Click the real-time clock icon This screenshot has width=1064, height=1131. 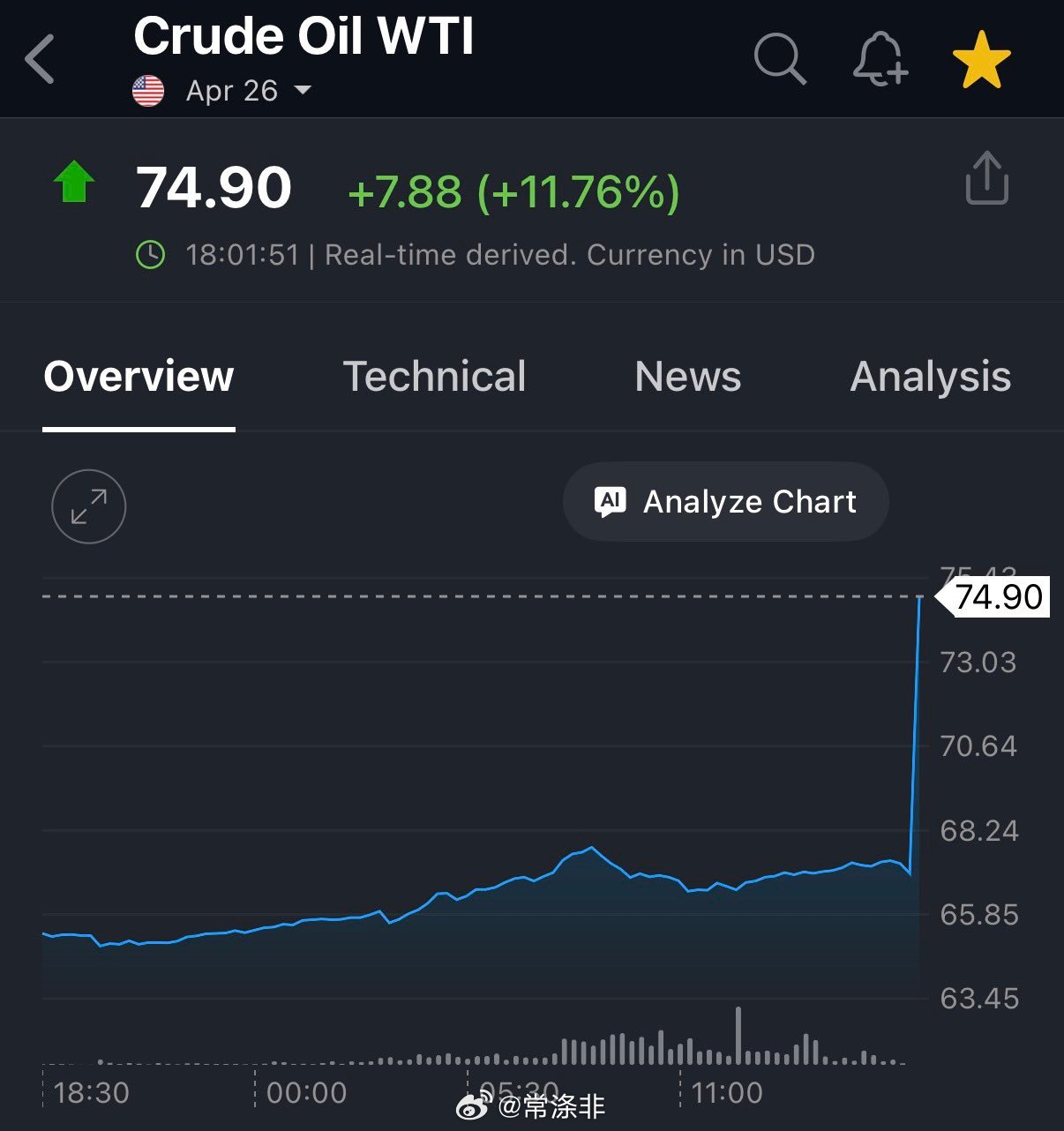coord(151,255)
